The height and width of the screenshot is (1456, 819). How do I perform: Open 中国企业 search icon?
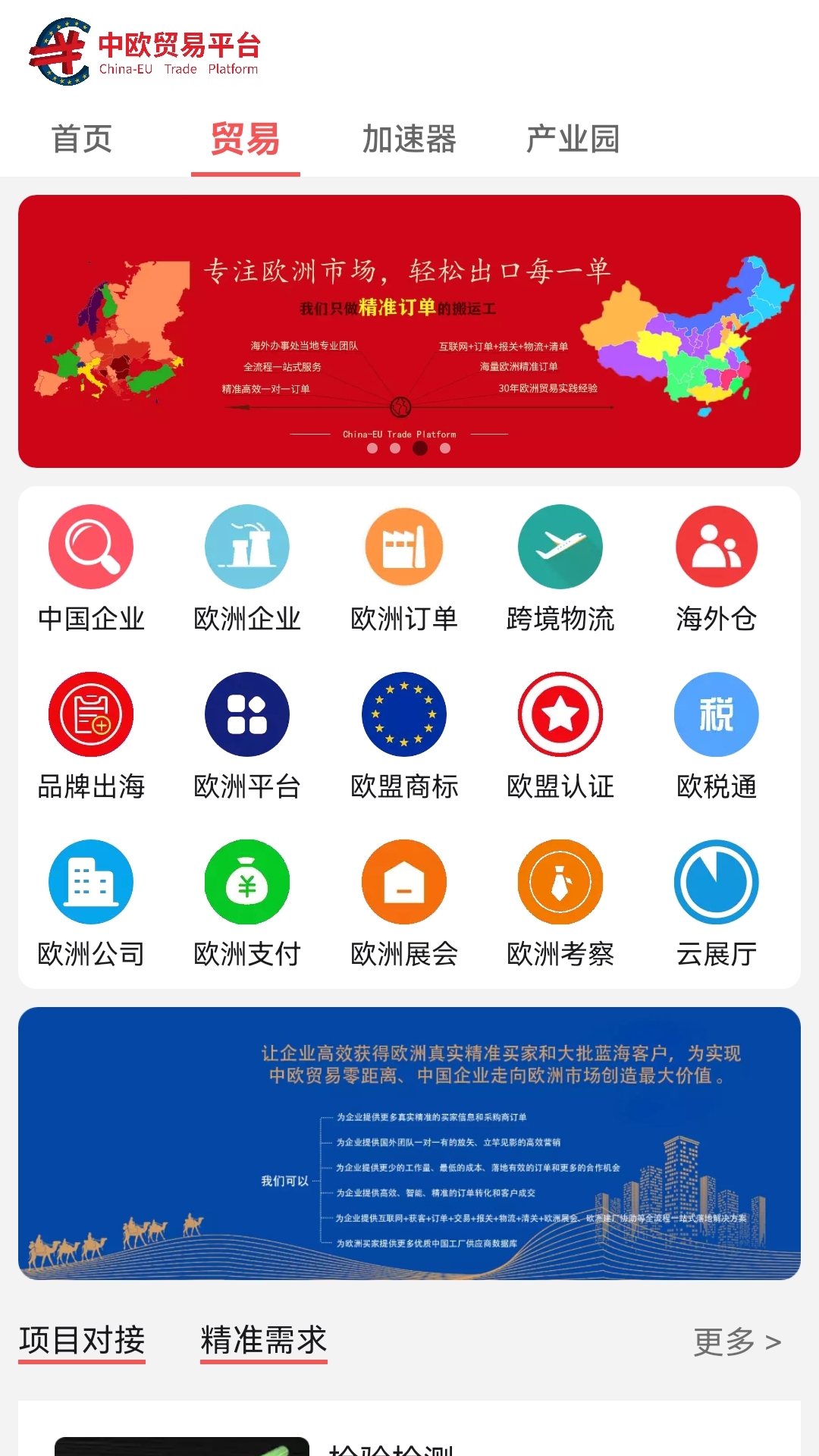(x=91, y=547)
